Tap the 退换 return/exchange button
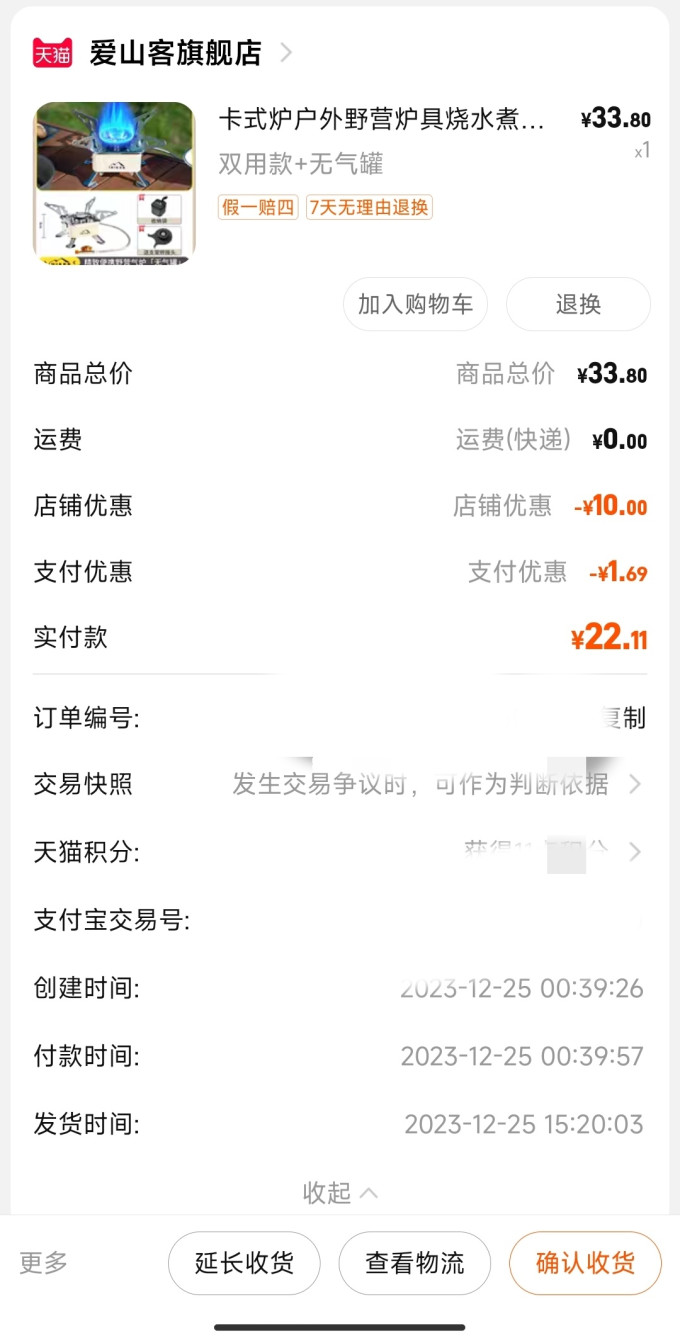Image resolution: width=680 pixels, height=1343 pixels. pyautogui.click(x=578, y=304)
